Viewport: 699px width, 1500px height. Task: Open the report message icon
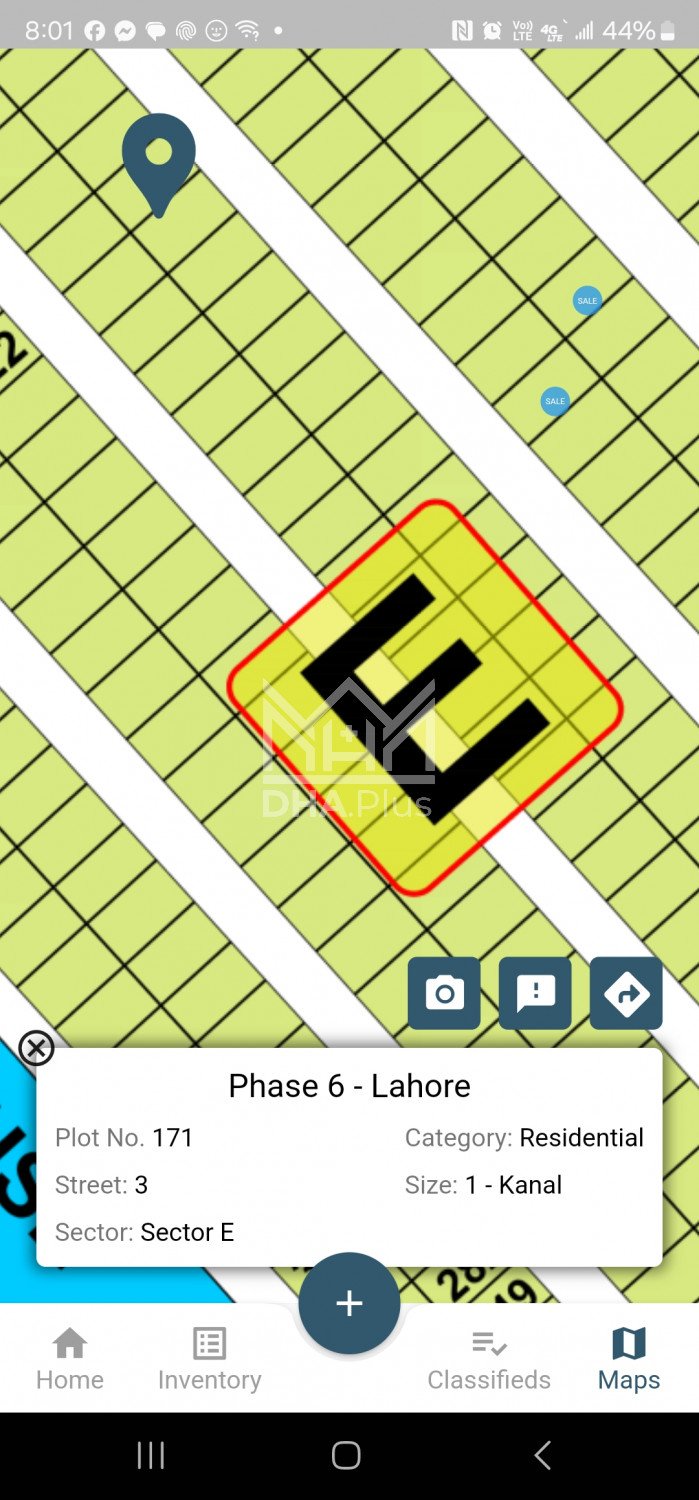point(535,993)
